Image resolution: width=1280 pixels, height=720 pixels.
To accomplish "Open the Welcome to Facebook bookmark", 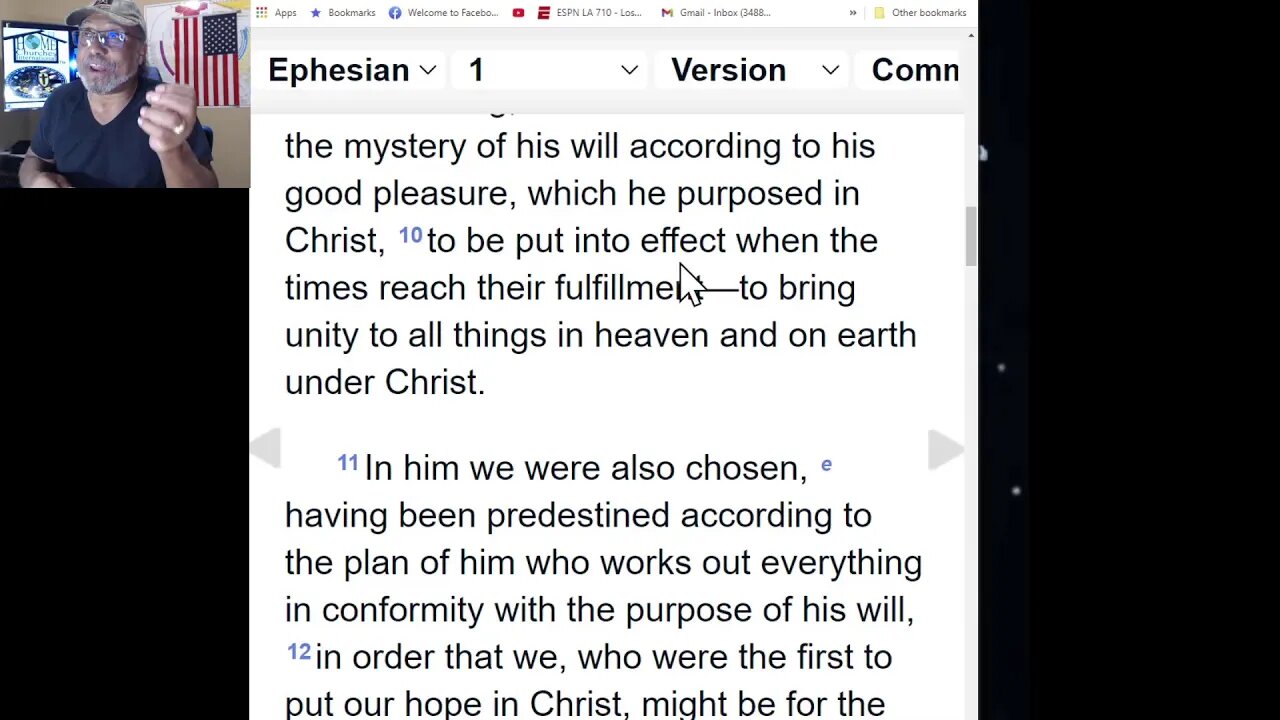I will [443, 13].
